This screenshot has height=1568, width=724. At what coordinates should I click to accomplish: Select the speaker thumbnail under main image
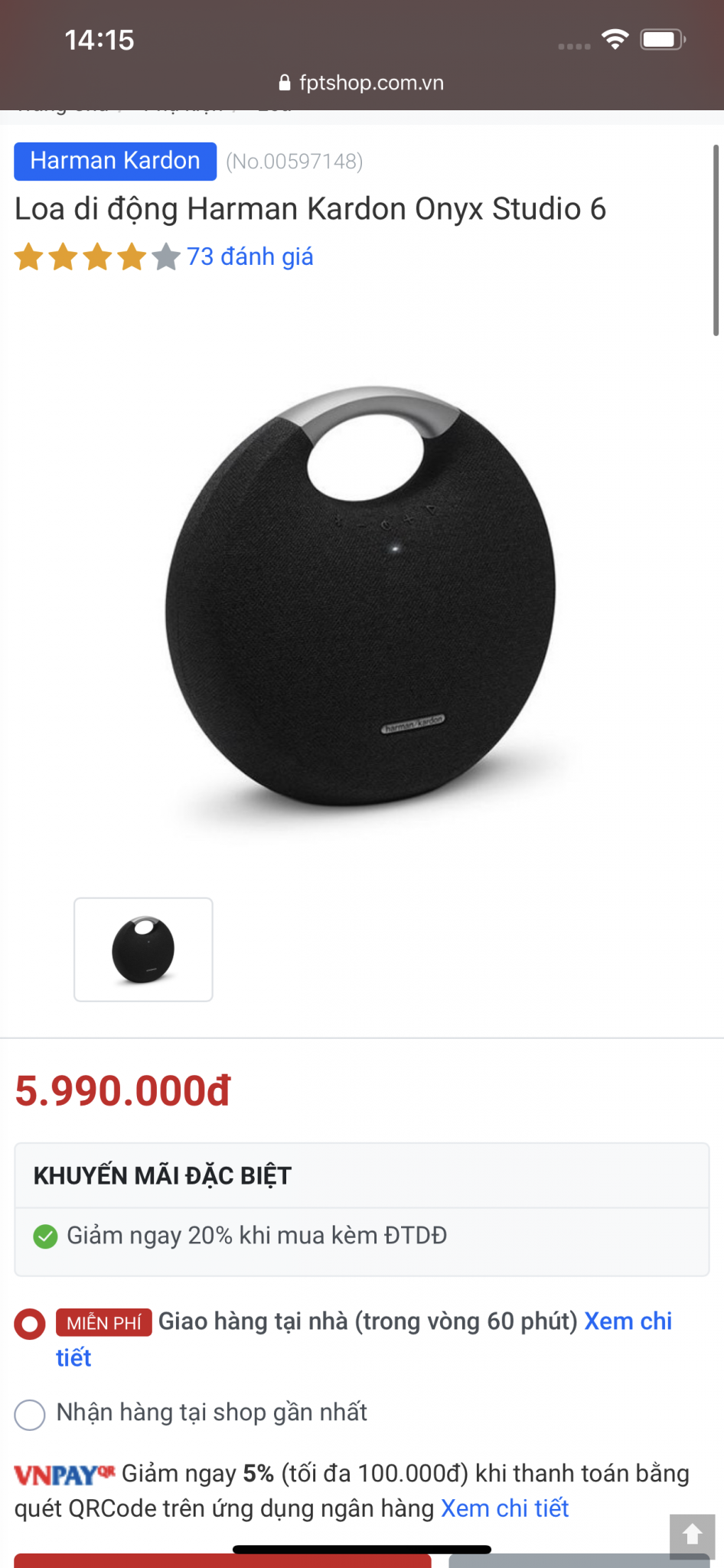(143, 949)
